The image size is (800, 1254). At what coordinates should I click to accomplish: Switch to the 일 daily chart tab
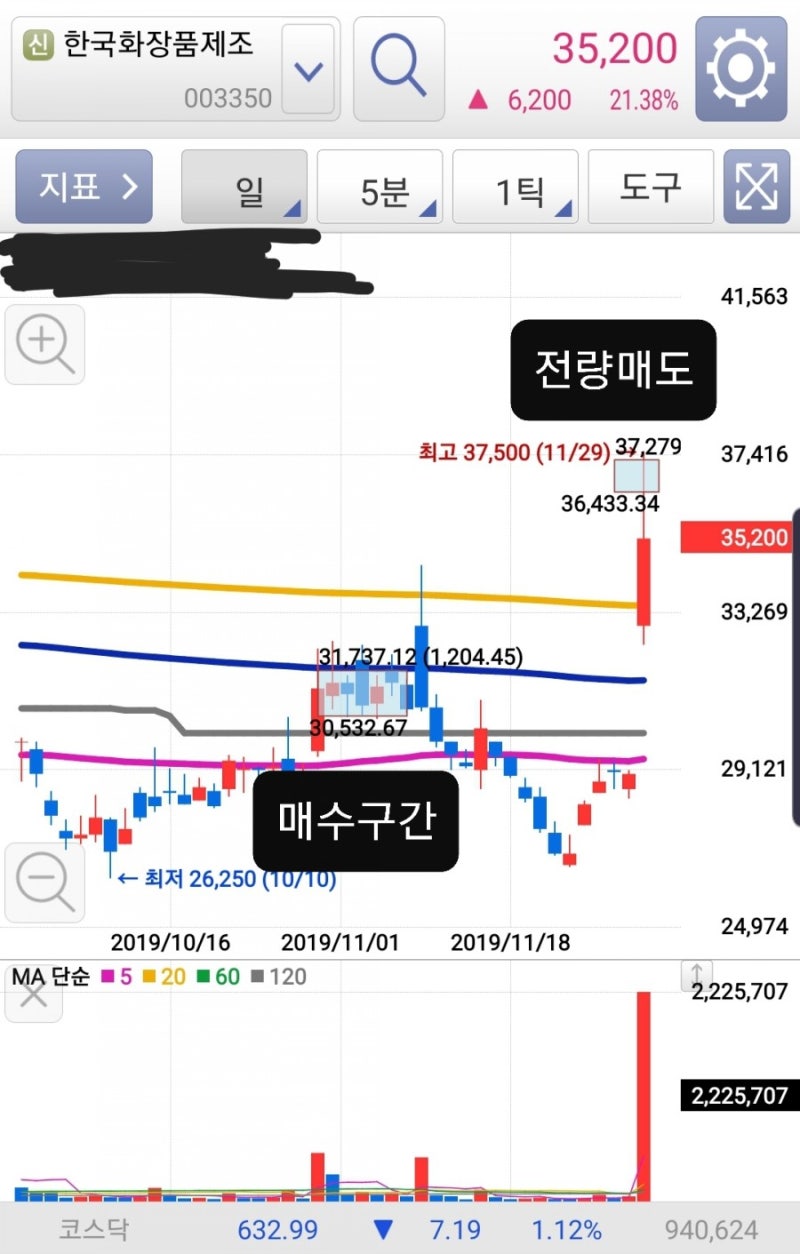coord(244,186)
